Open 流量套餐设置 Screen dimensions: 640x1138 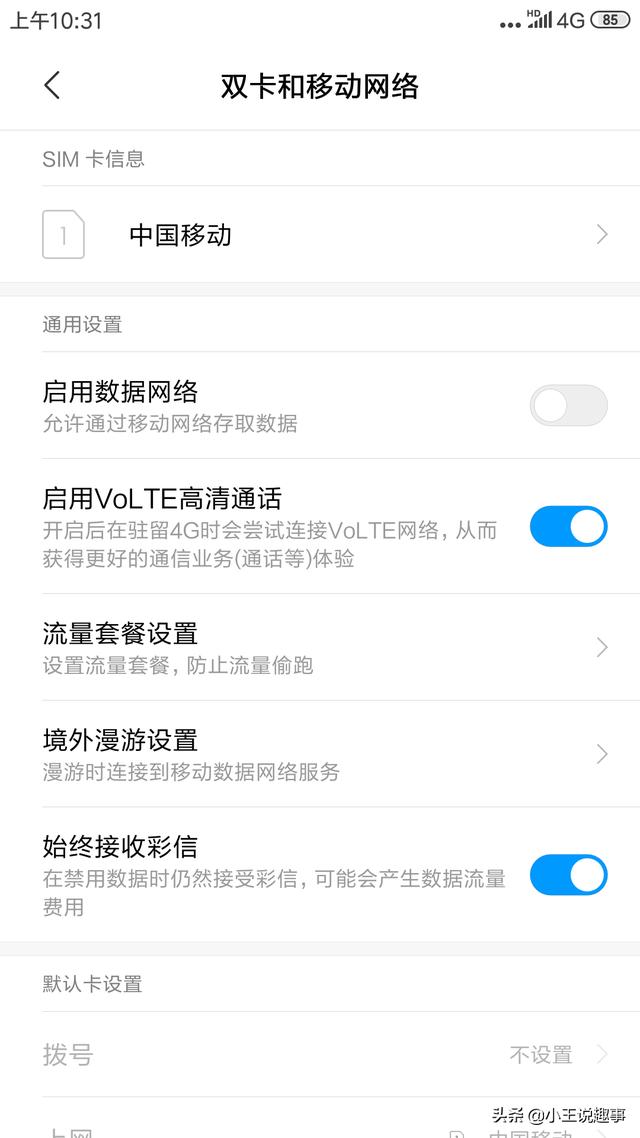[320, 647]
